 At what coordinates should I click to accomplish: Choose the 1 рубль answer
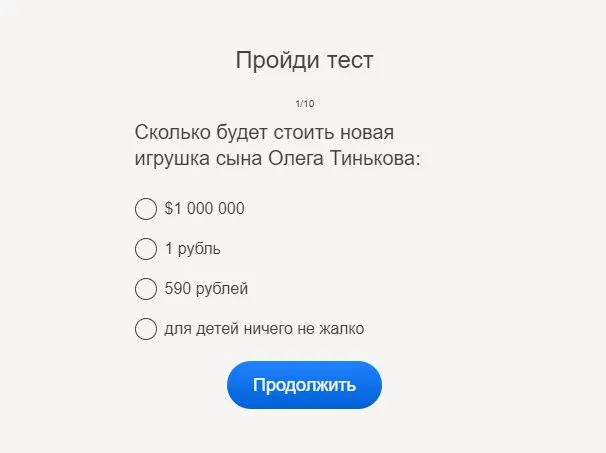click(146, 249)
